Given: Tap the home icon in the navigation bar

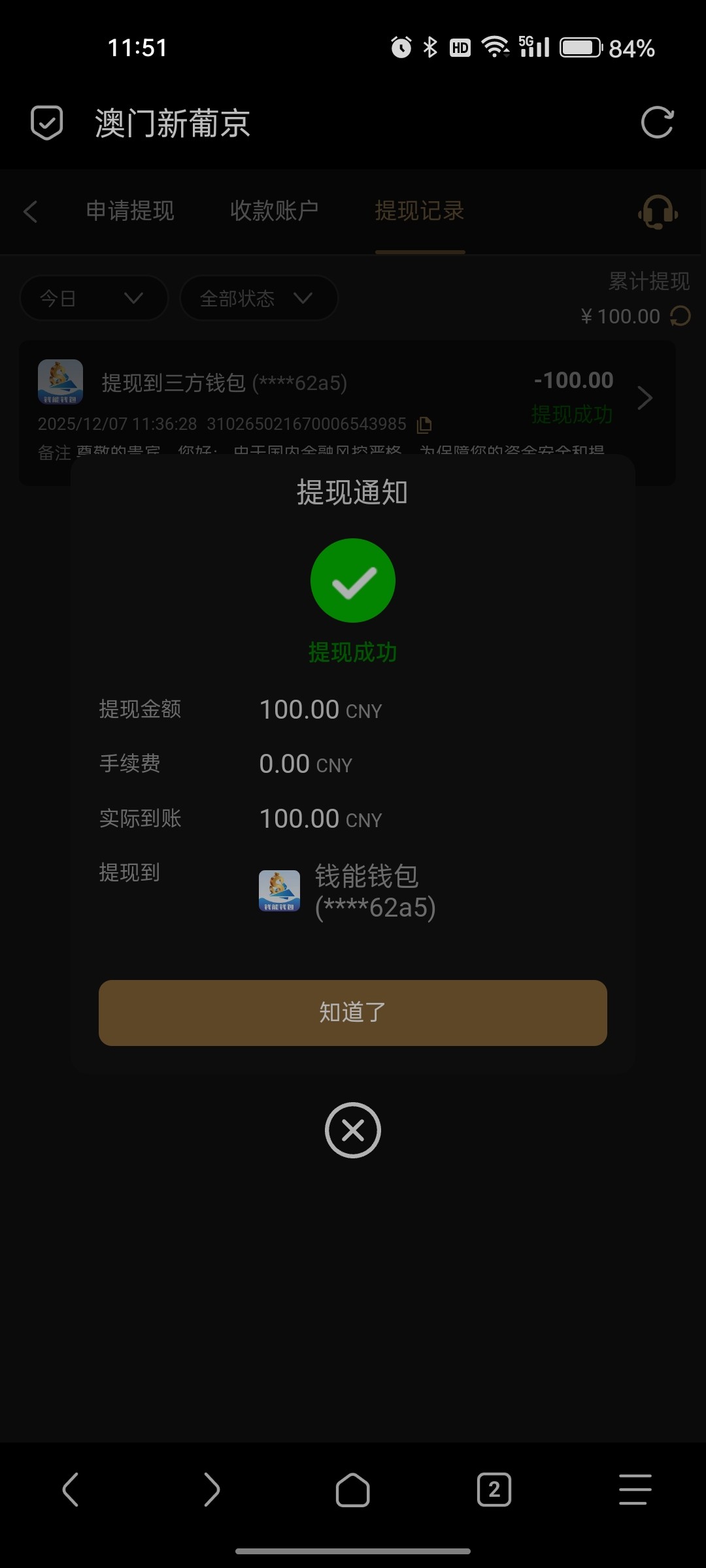Looking at the screenshot, I should click(x=353, y=1491).
